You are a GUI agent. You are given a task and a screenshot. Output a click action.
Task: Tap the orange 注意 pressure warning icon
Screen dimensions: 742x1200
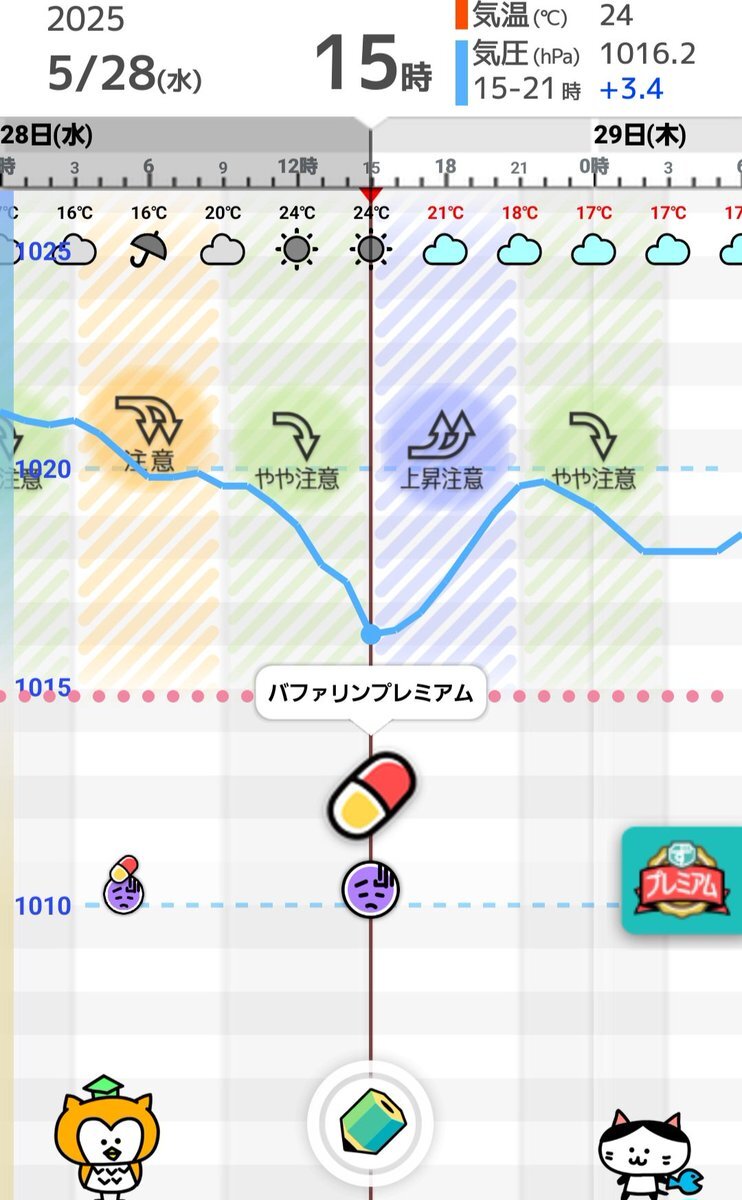[x=149, y=430]
